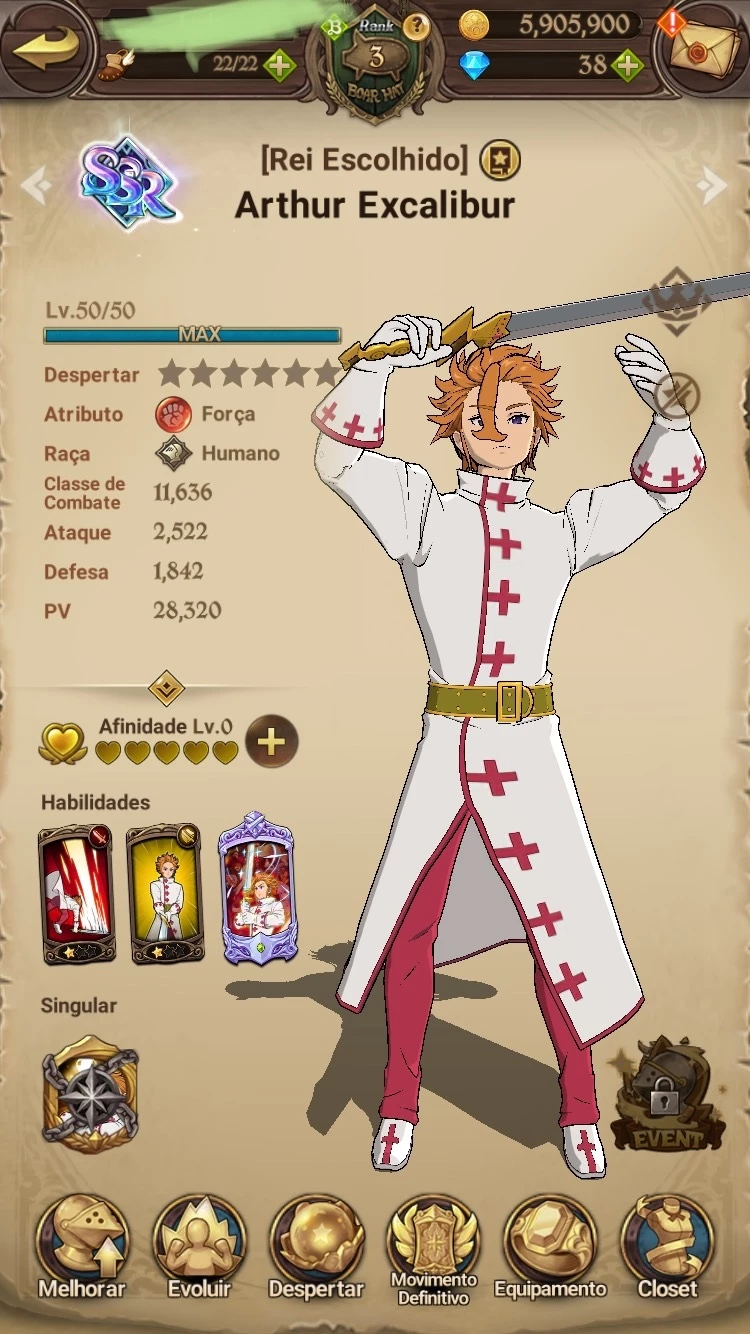Open the hero title badge icon
Screen dimensions: 750x1334
[498, 160]
